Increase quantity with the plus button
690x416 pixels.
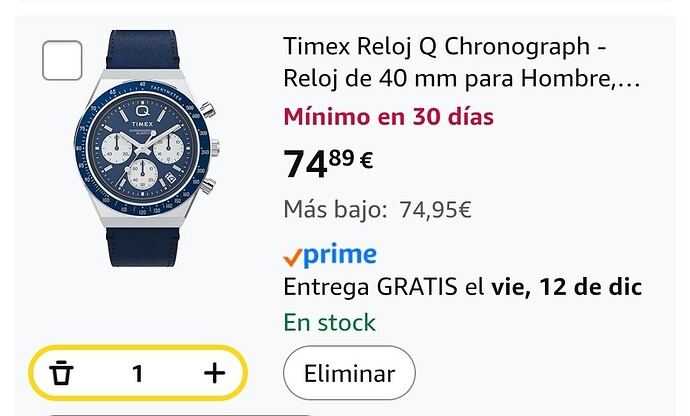click(214, 374)
